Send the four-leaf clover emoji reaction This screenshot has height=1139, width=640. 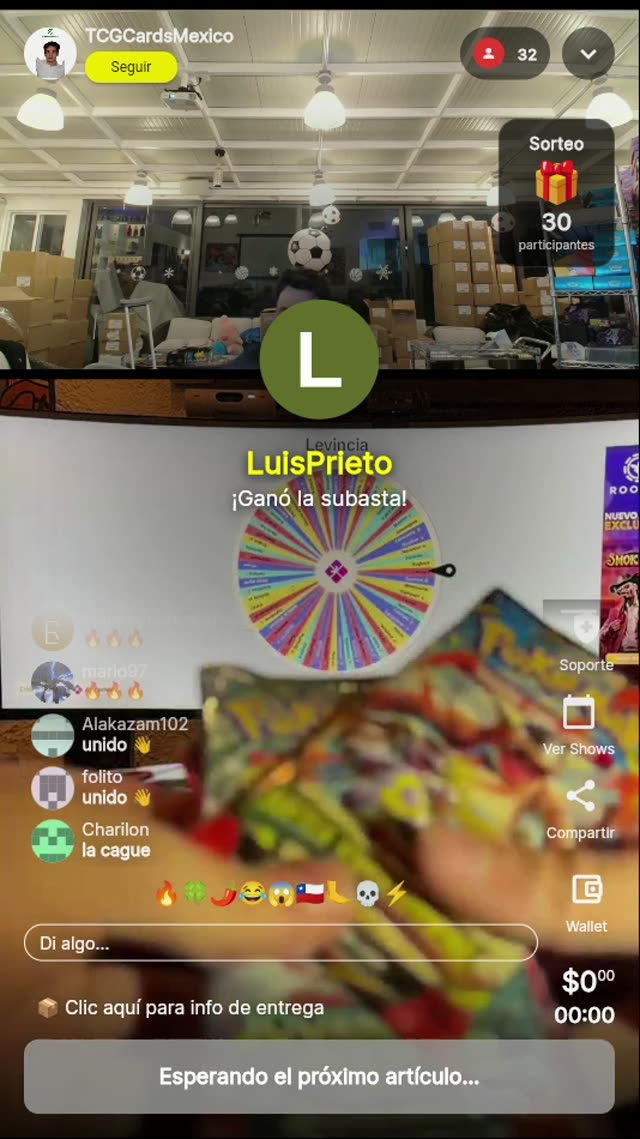(195, 893)
